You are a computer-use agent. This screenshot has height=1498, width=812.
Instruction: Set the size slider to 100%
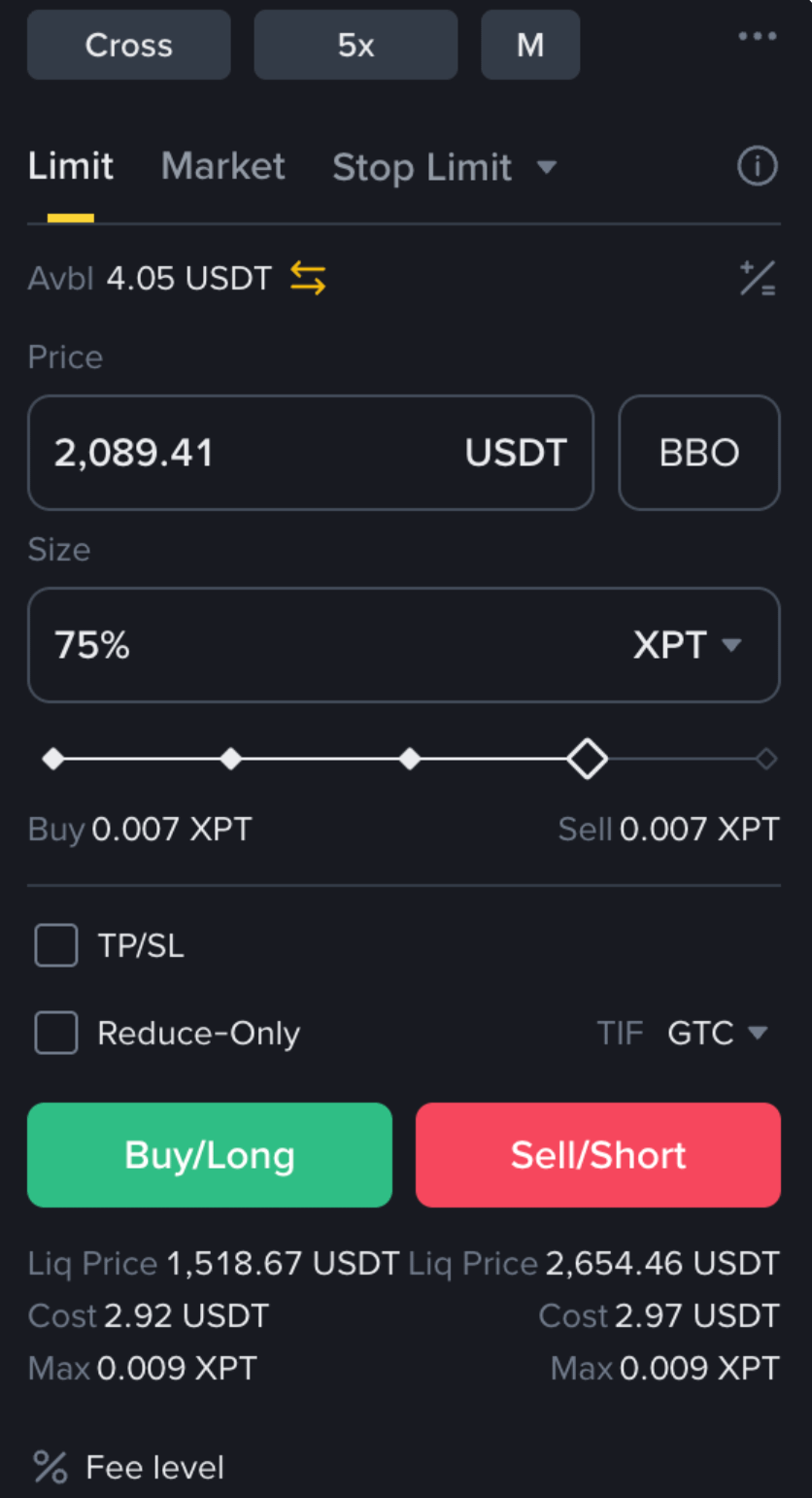click(x=765, y=759)
